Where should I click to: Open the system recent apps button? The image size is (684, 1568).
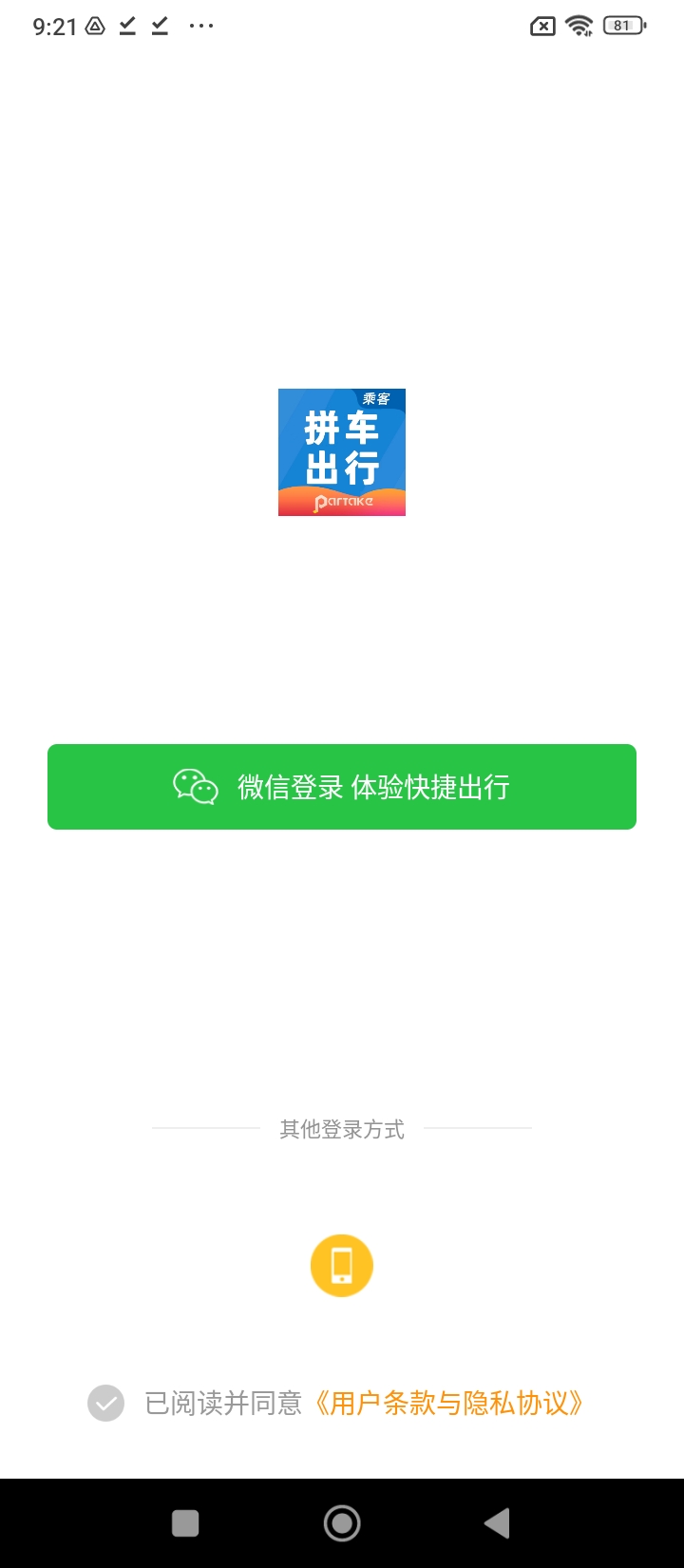[185, 1523]
